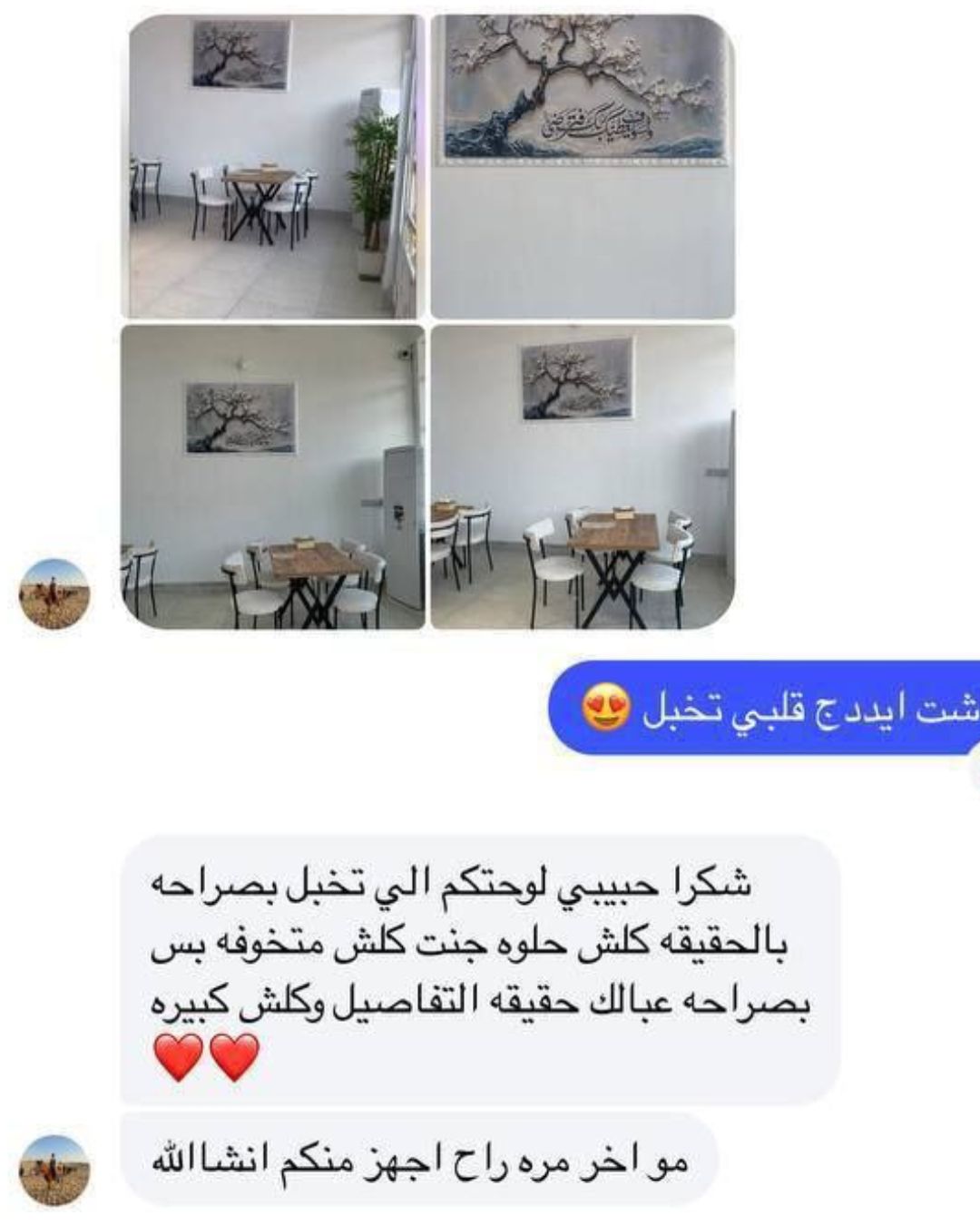This screenshot has width=980, height=1225.
Task: Tap sender's avatar next to last message
Action: pos(54,1170)
